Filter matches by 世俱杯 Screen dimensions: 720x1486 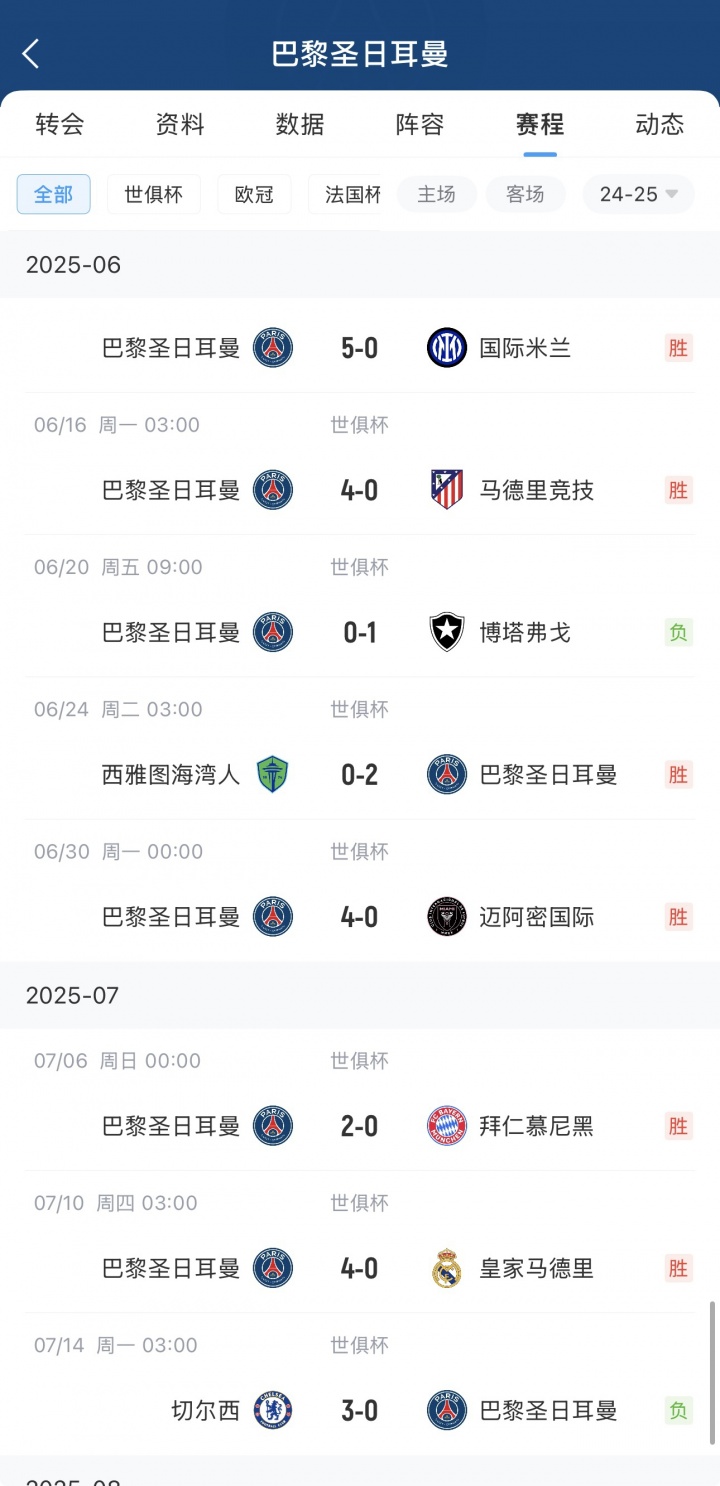pyautogui.click(x=154, y=194)
